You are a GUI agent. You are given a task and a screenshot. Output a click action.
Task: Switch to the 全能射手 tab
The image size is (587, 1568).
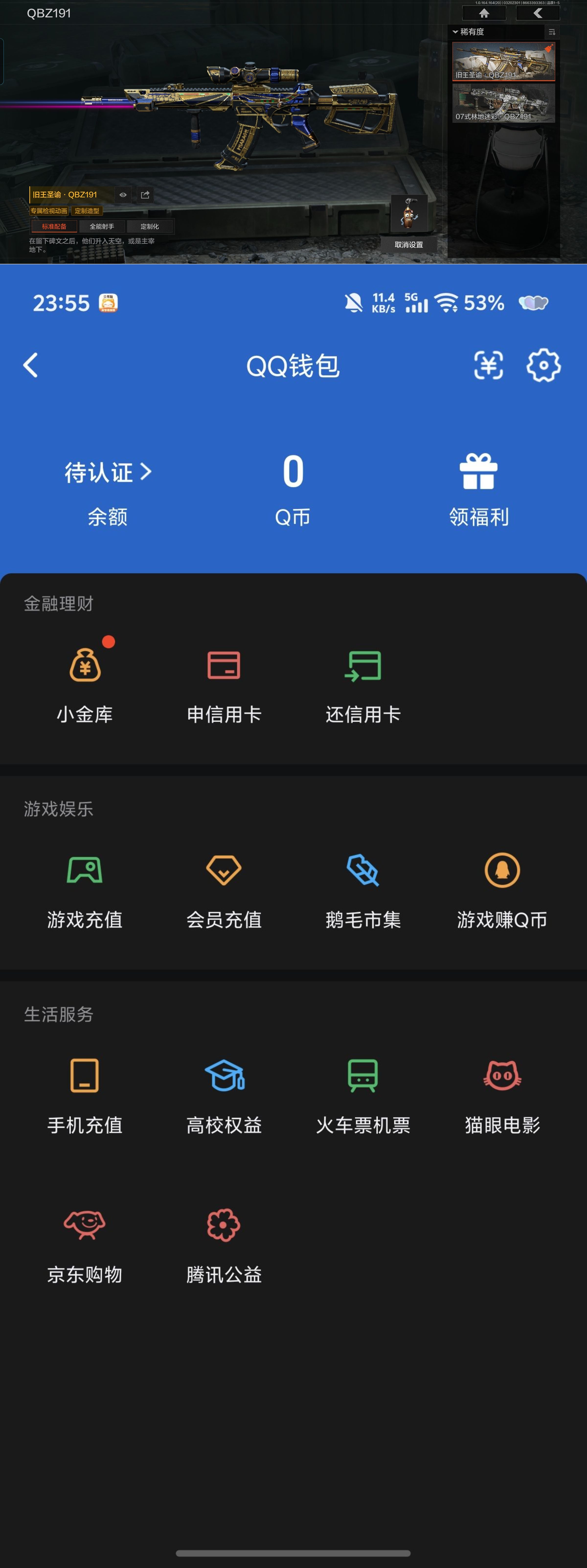[102, 226]
